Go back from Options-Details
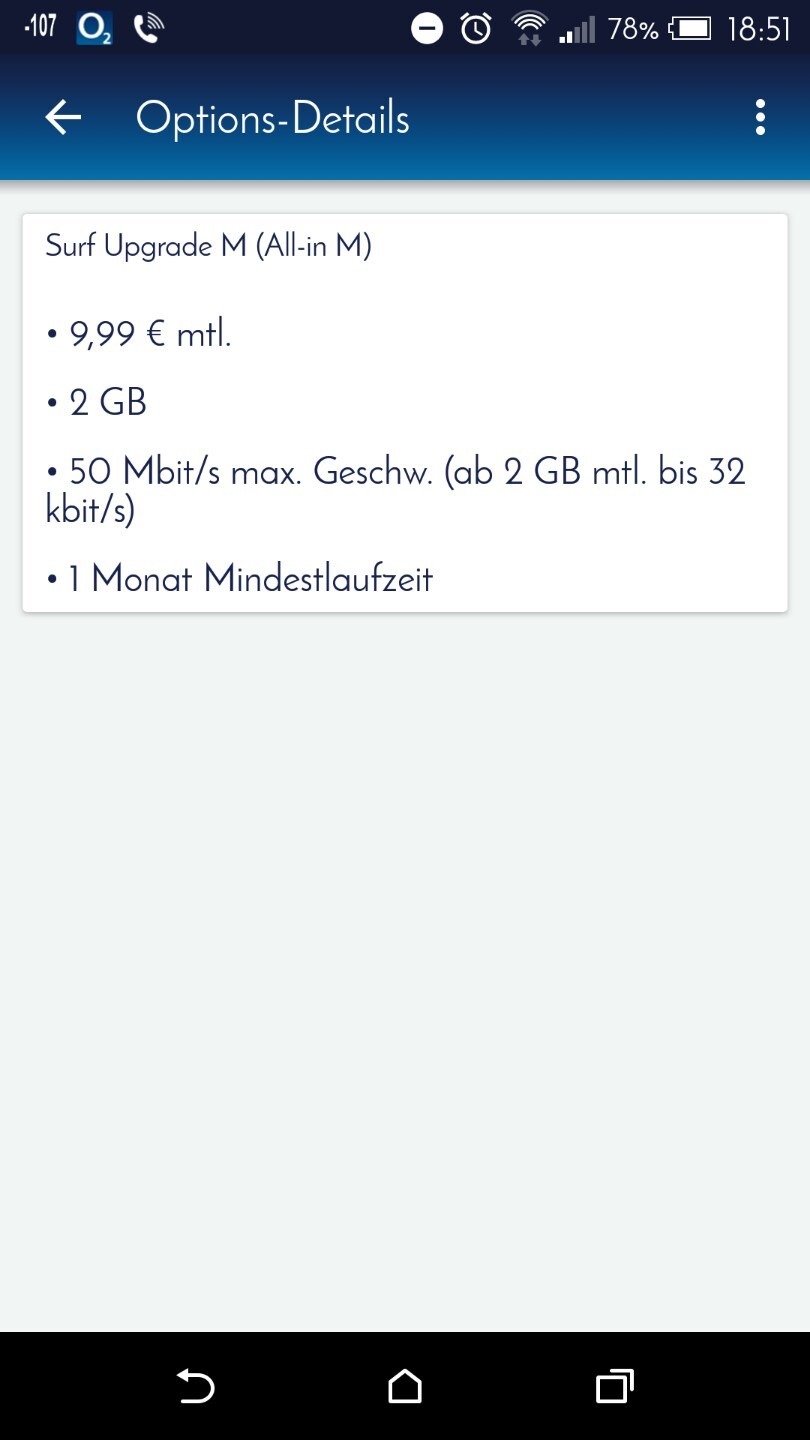This screenshot has width=810, height=1440. (63, 118)
